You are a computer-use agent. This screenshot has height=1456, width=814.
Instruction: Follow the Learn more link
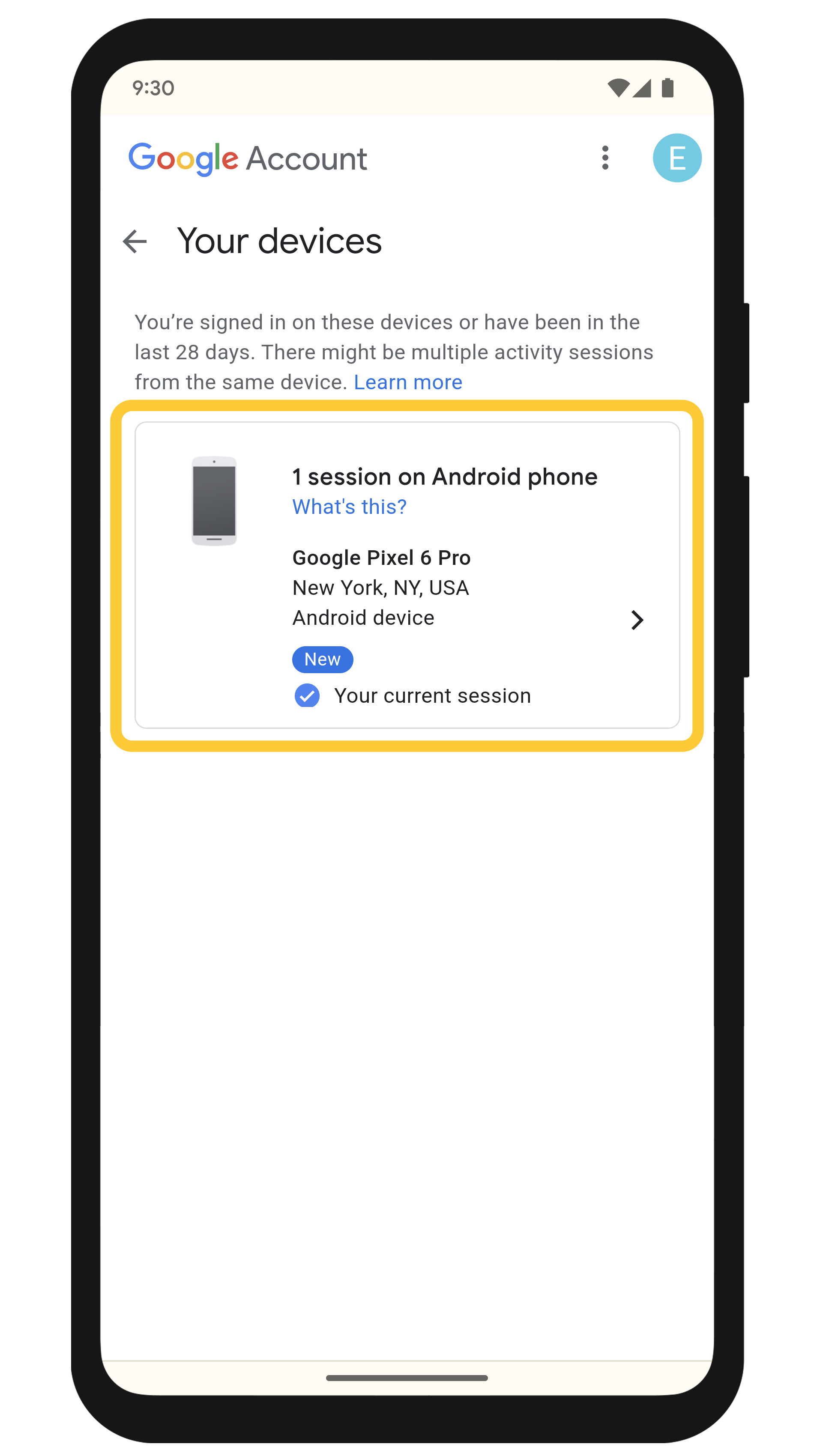tap(407, 383)
